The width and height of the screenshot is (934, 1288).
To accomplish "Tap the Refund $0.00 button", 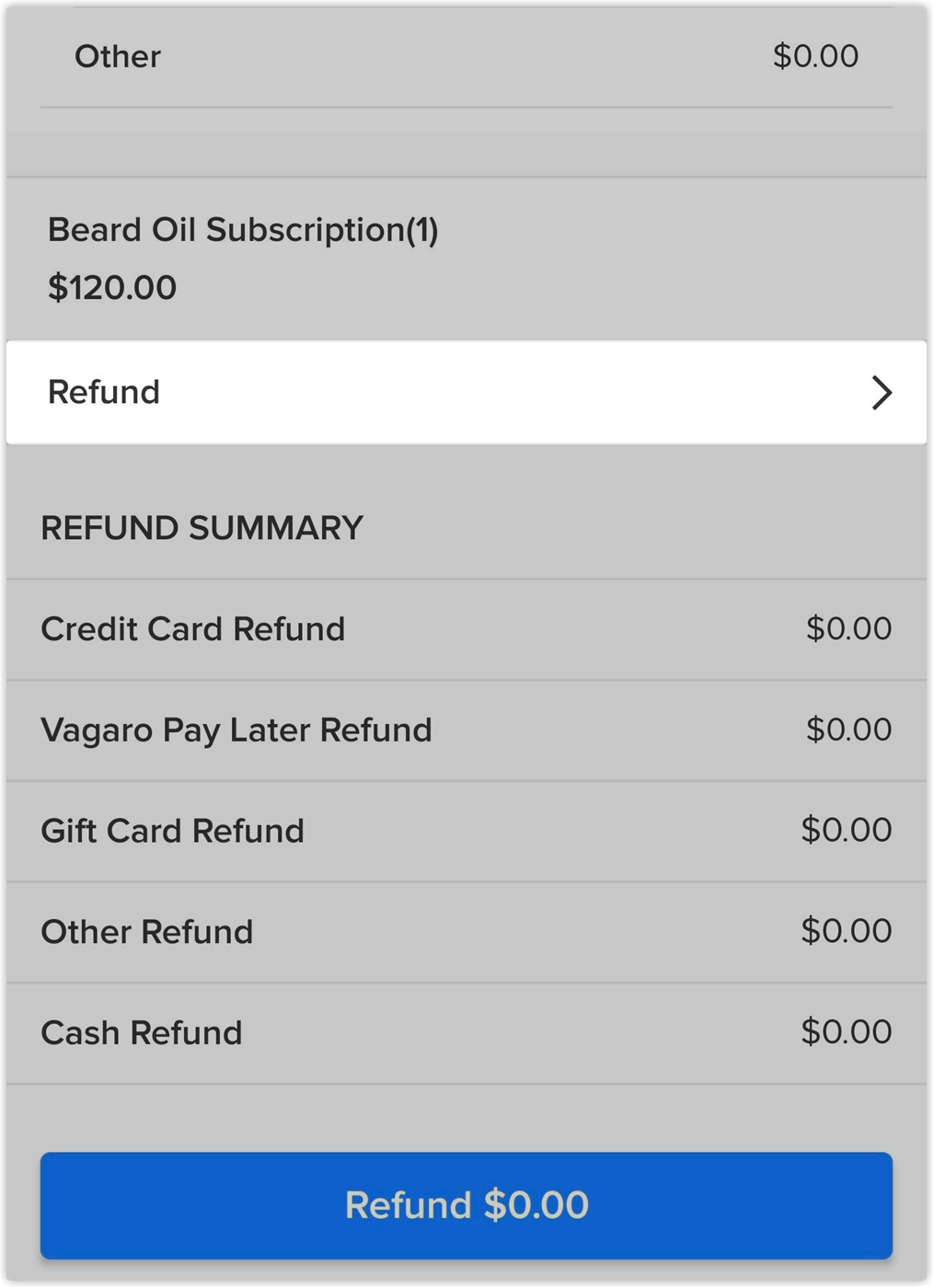I will [467, 1205].
